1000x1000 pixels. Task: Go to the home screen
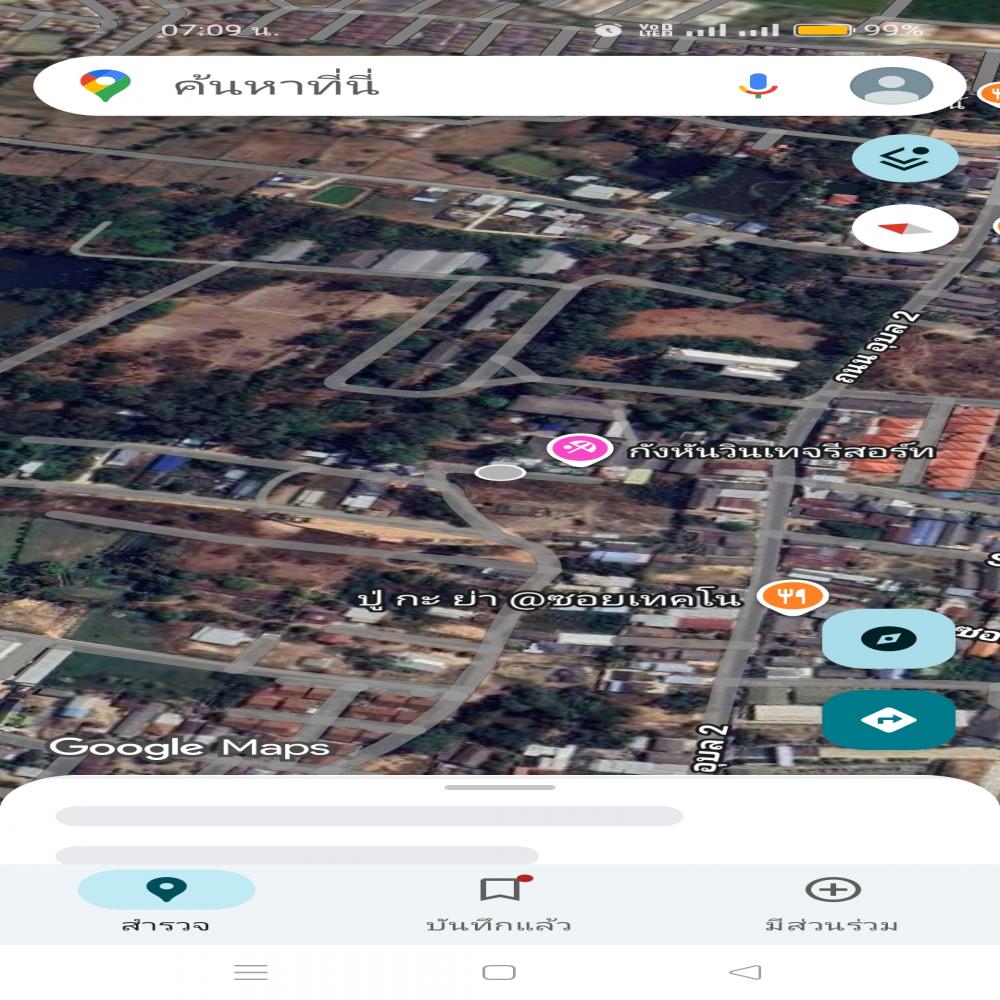click(x=499, y=972)
